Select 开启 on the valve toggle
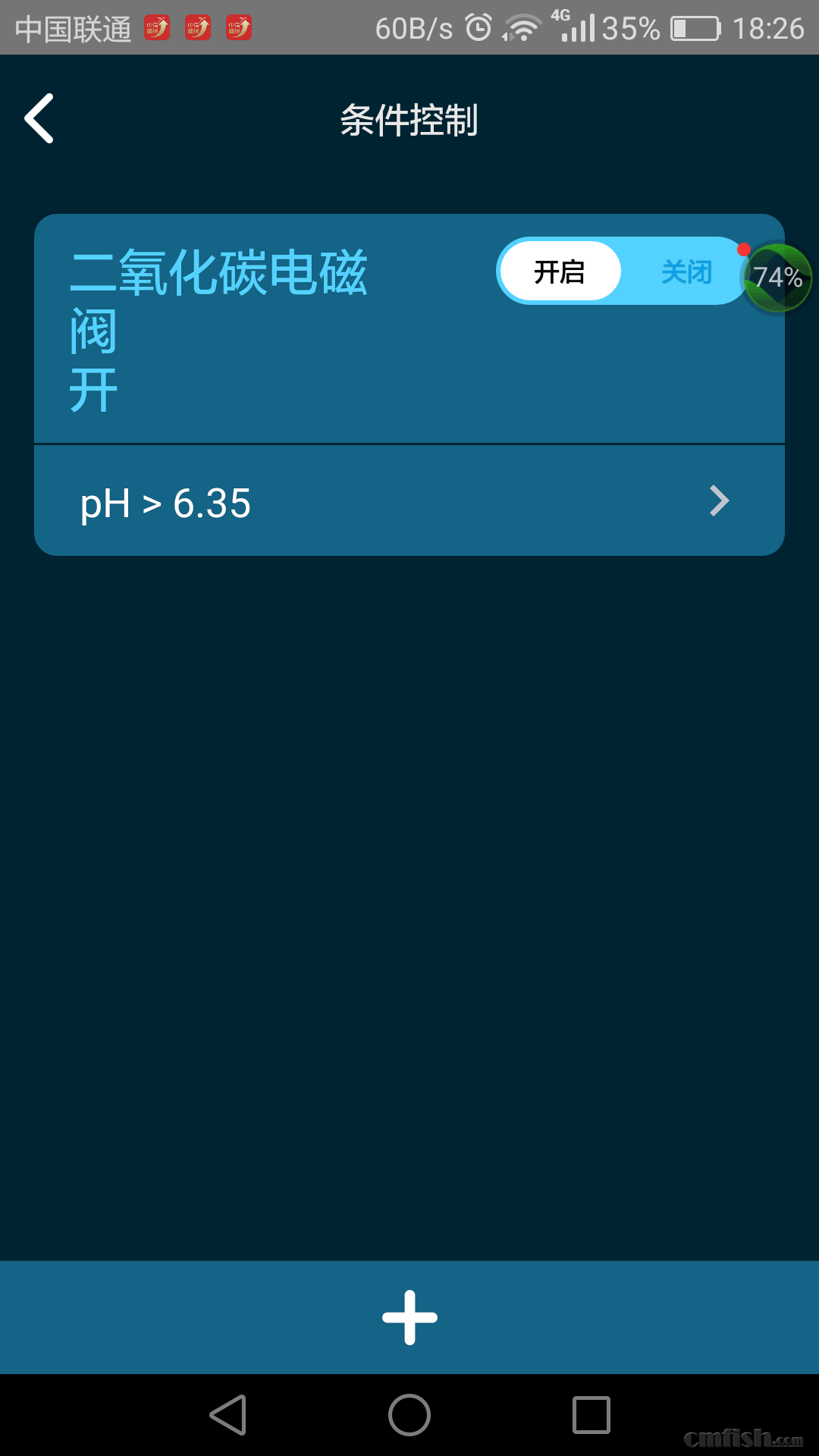 560,271
